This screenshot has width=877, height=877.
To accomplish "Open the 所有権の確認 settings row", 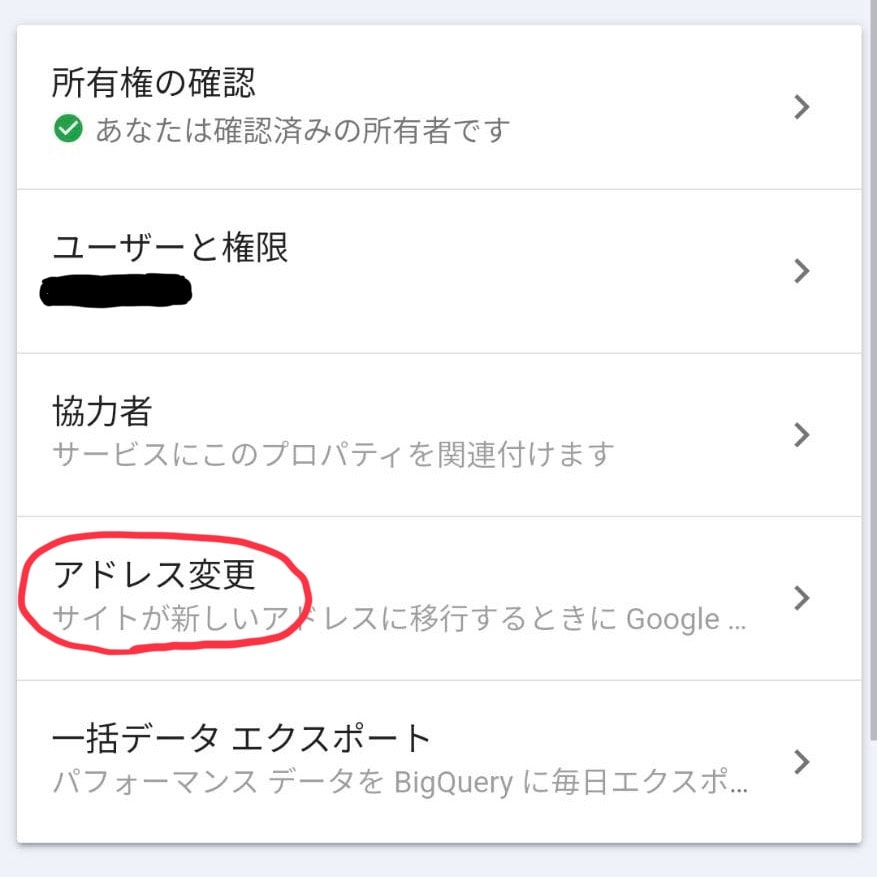I will (x=438, y=107).
